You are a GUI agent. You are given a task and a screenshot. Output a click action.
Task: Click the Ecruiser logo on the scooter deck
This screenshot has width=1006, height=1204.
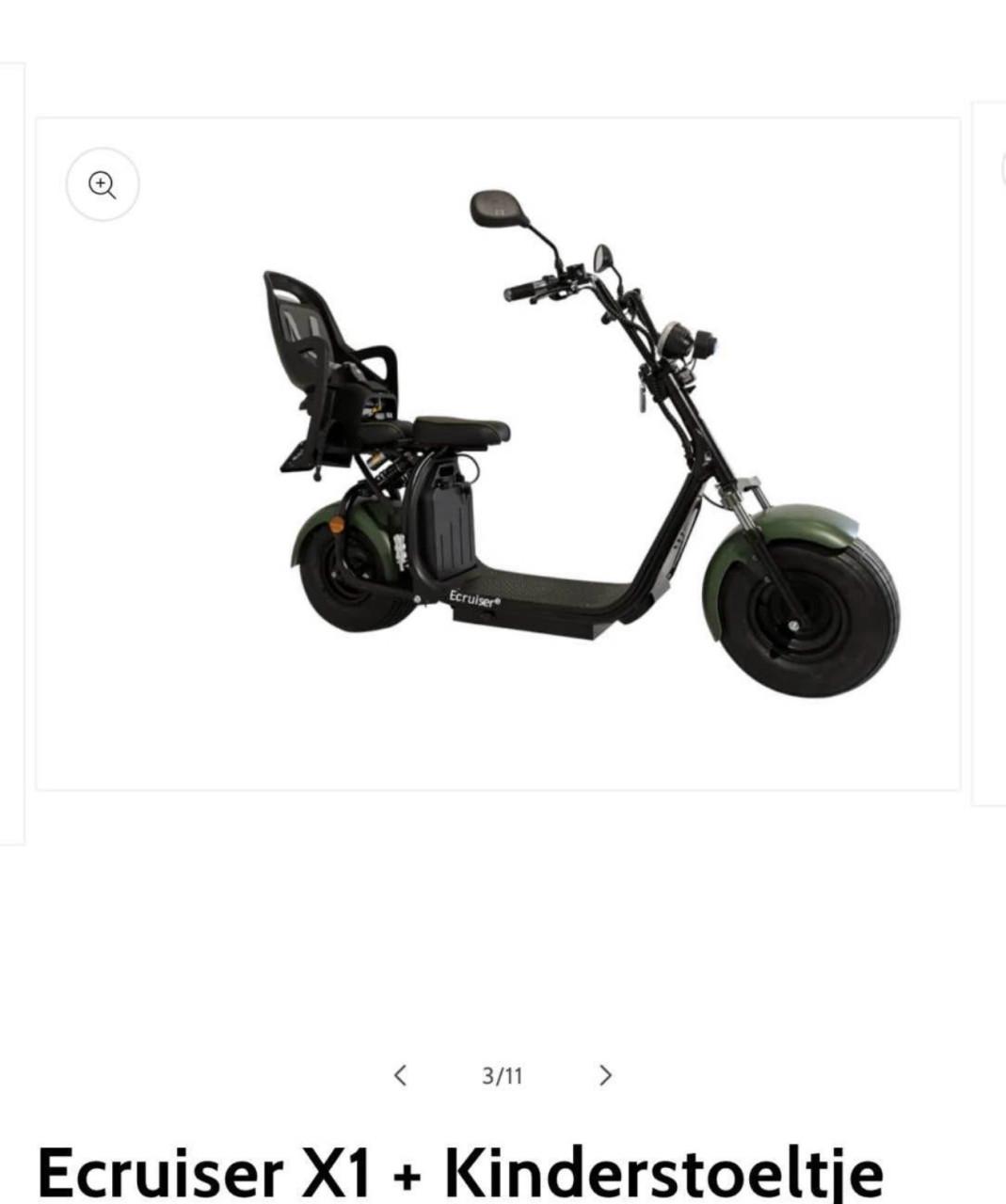pos(473,598)
